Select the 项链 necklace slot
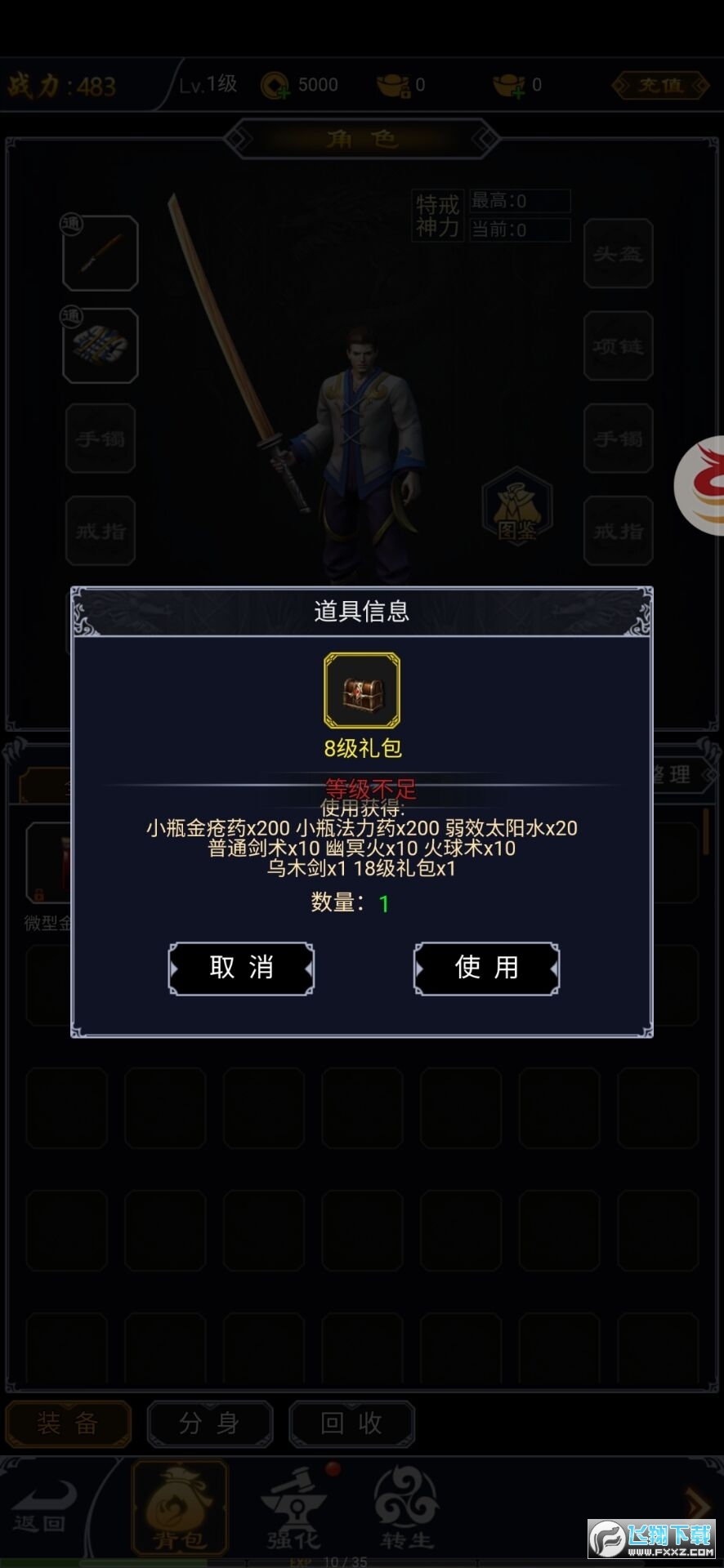724x1568 pixels. (x=618, y=346)
